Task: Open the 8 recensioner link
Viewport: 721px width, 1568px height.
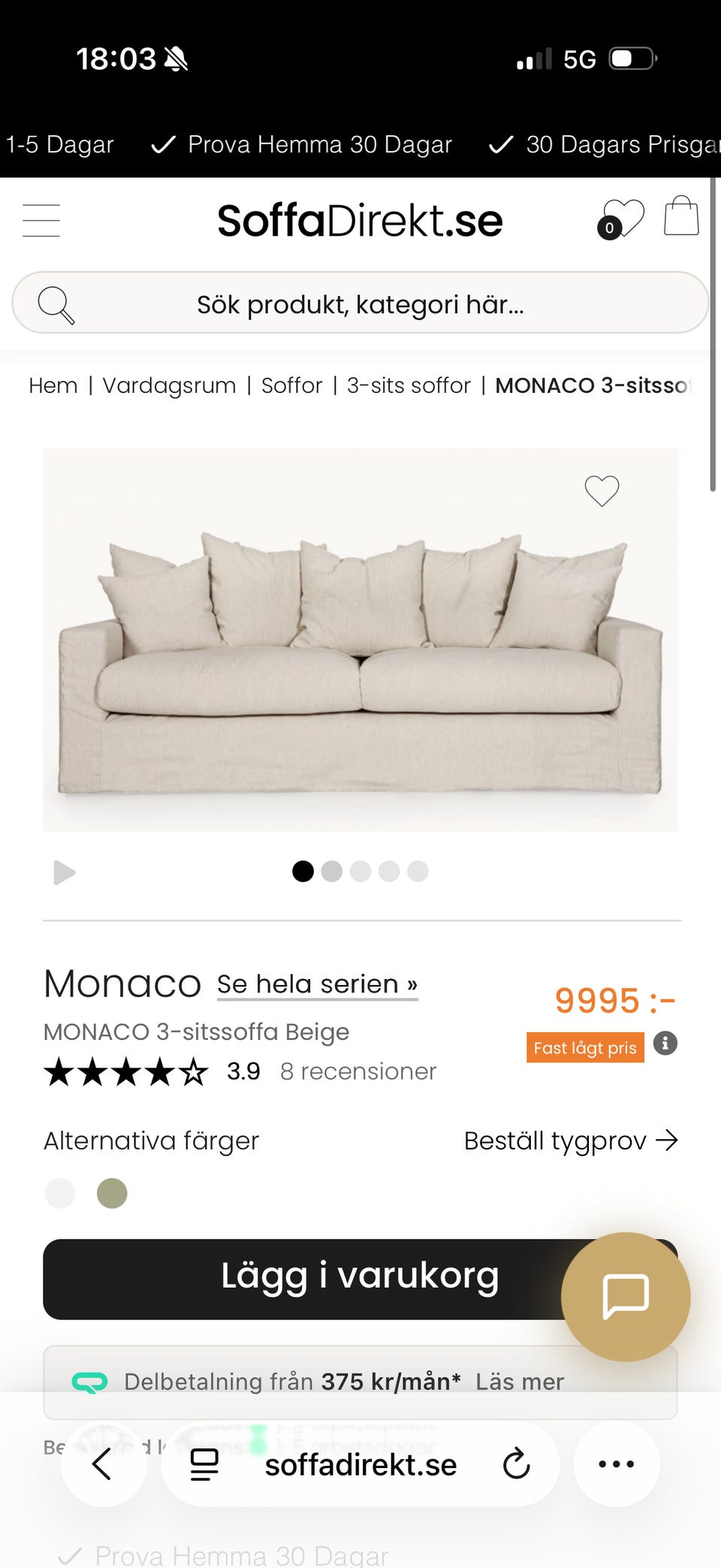Action: pyautogui.click(x=357, y=1071)
